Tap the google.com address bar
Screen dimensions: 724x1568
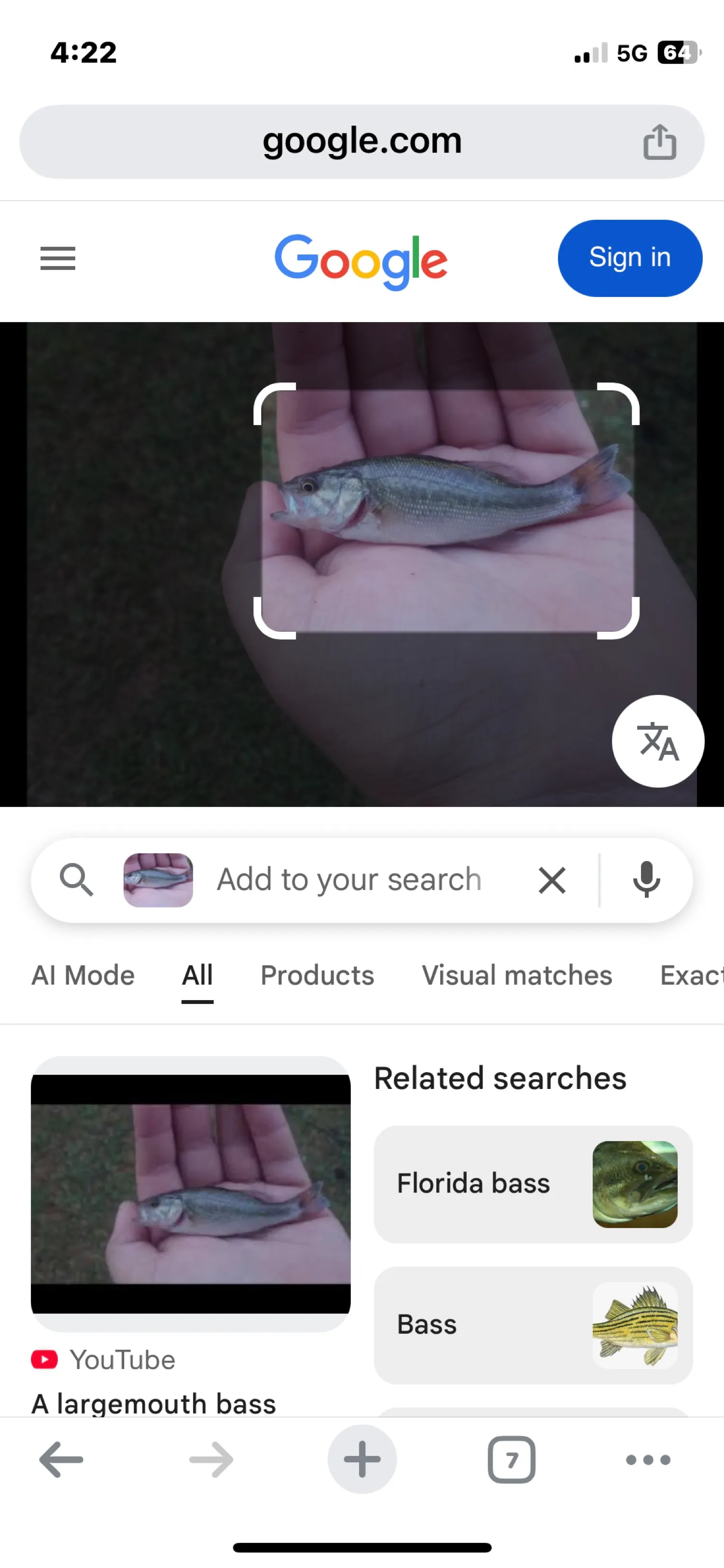click(x=362, y=142)
